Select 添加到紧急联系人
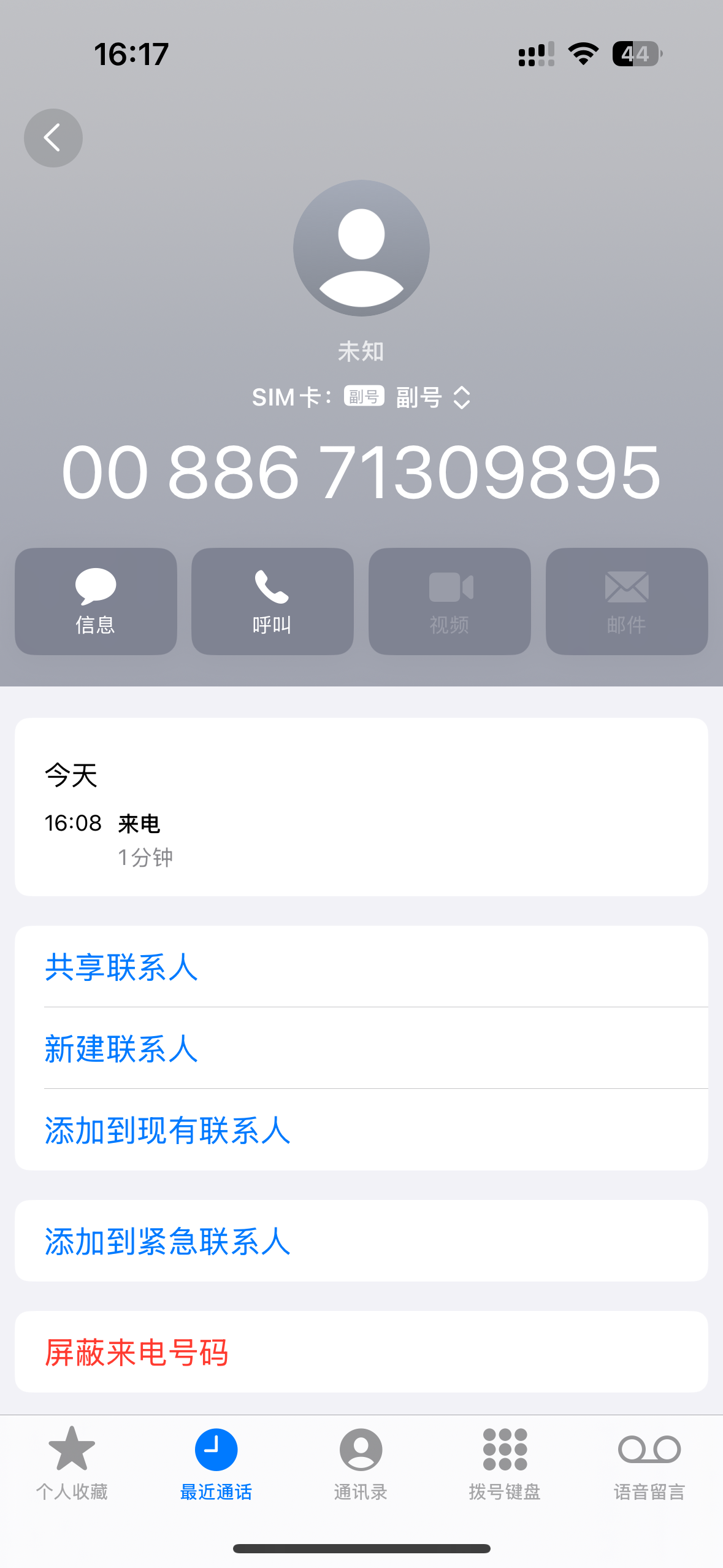 click(x=167, y=1241)
